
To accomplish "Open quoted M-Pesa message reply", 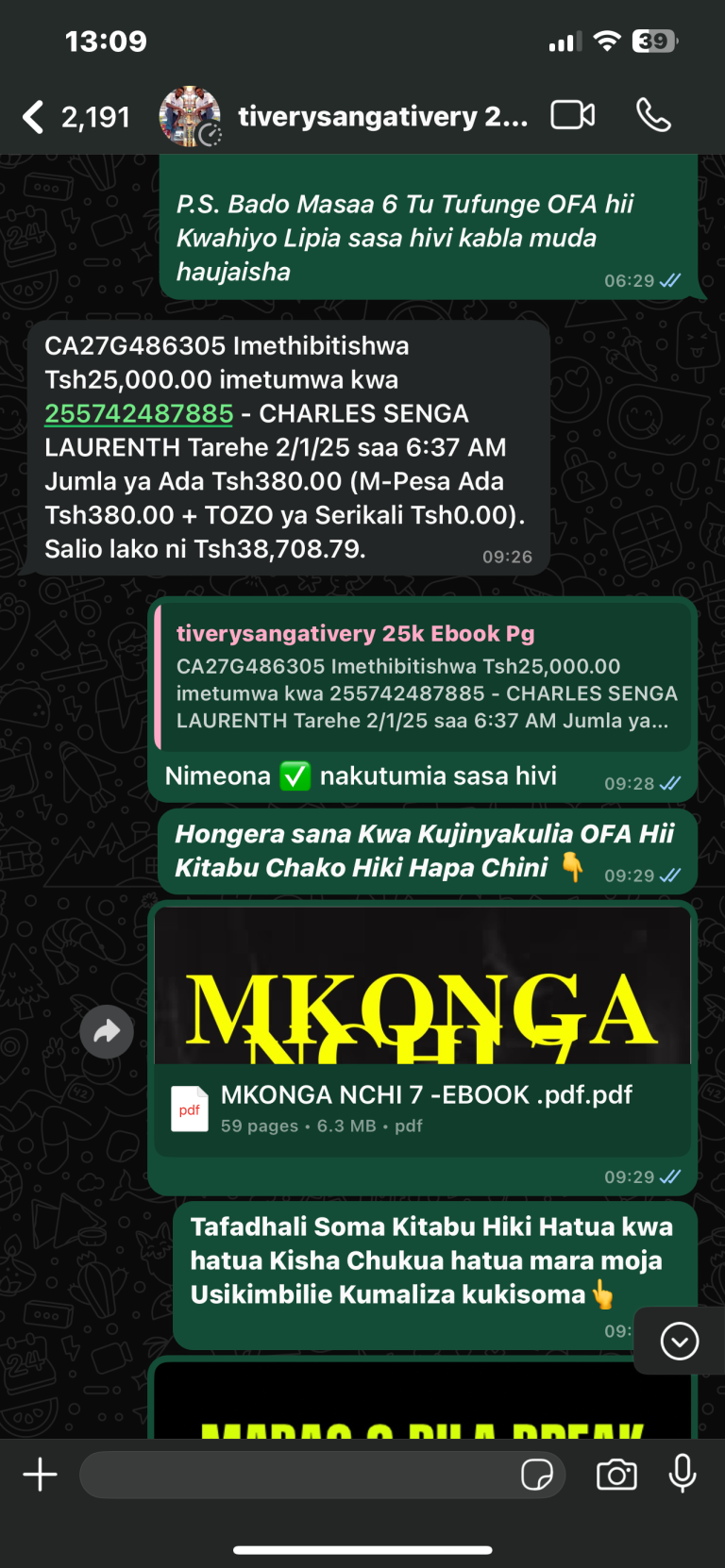I will (423, 677).
